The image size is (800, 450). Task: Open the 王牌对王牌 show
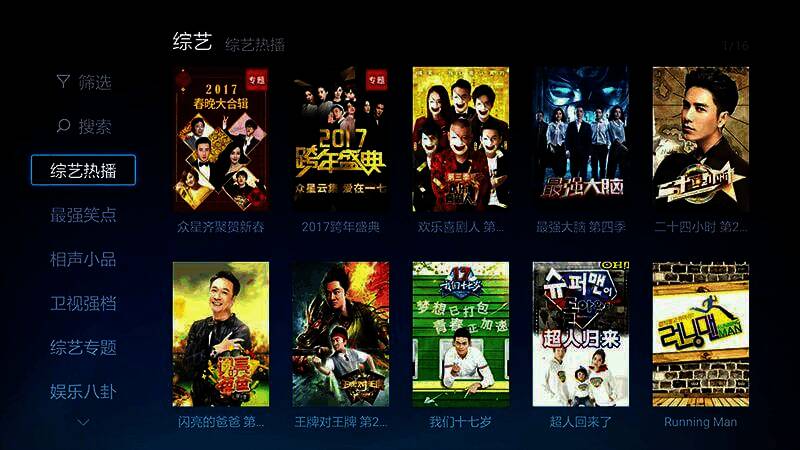pos(341,334)
